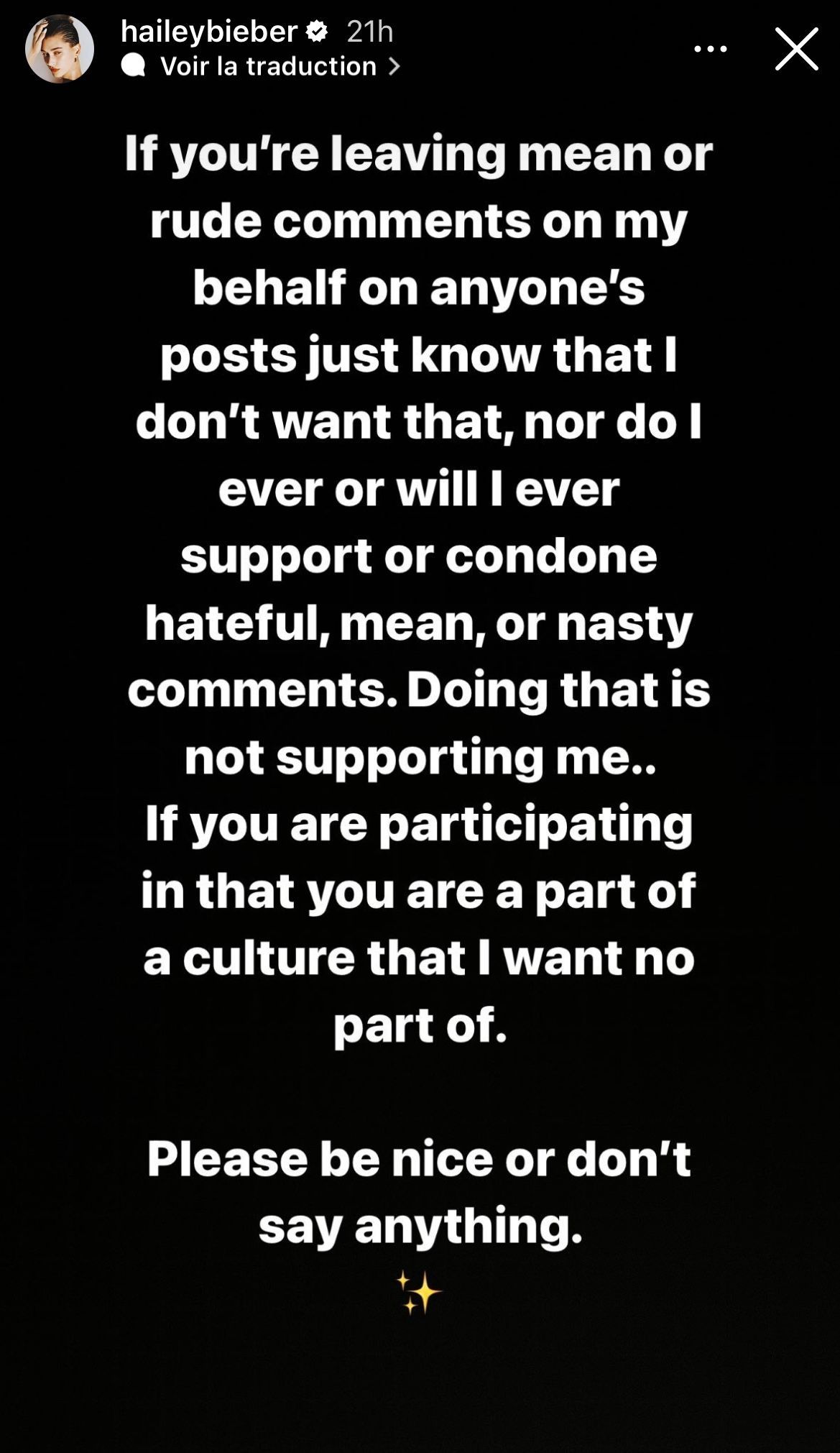Open the "Voir la traduction" translation link
The height and width of the screenshot is (1453, 840).
click(269, 67)
